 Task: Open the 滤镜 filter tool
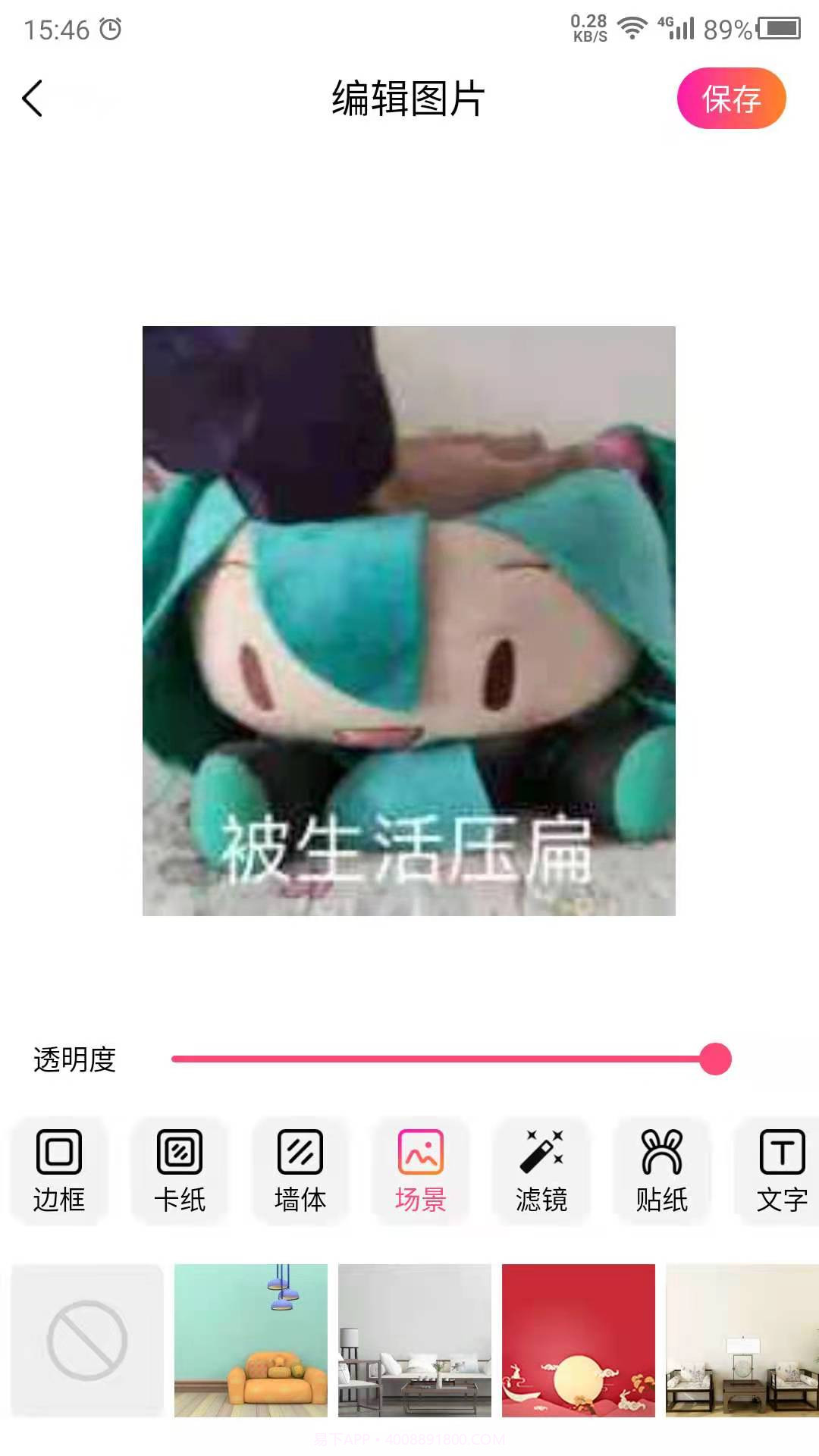pyautogui.click(x=542, y=1172)
